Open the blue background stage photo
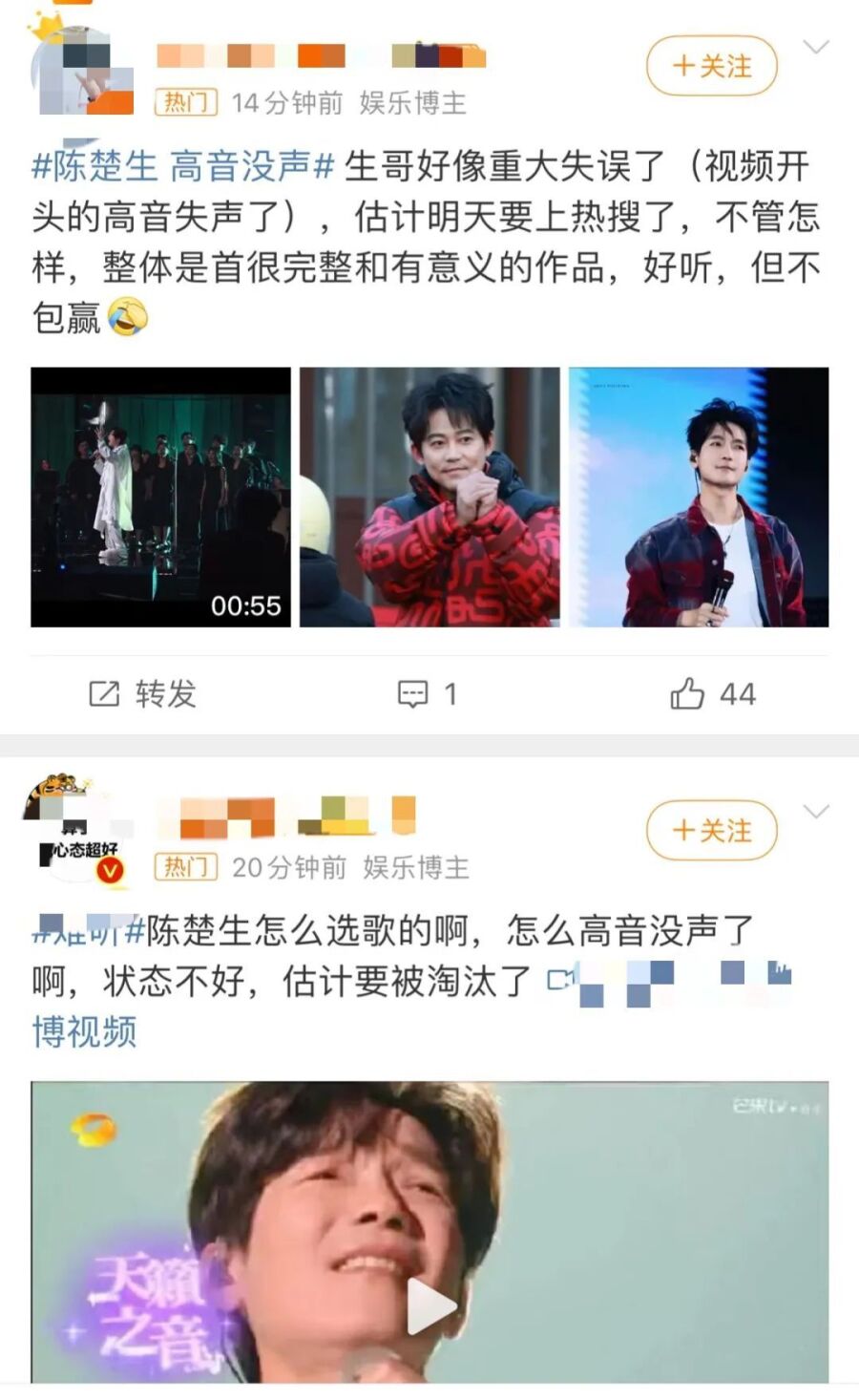Screen dimensions: 859x1400 click(699, 497)
